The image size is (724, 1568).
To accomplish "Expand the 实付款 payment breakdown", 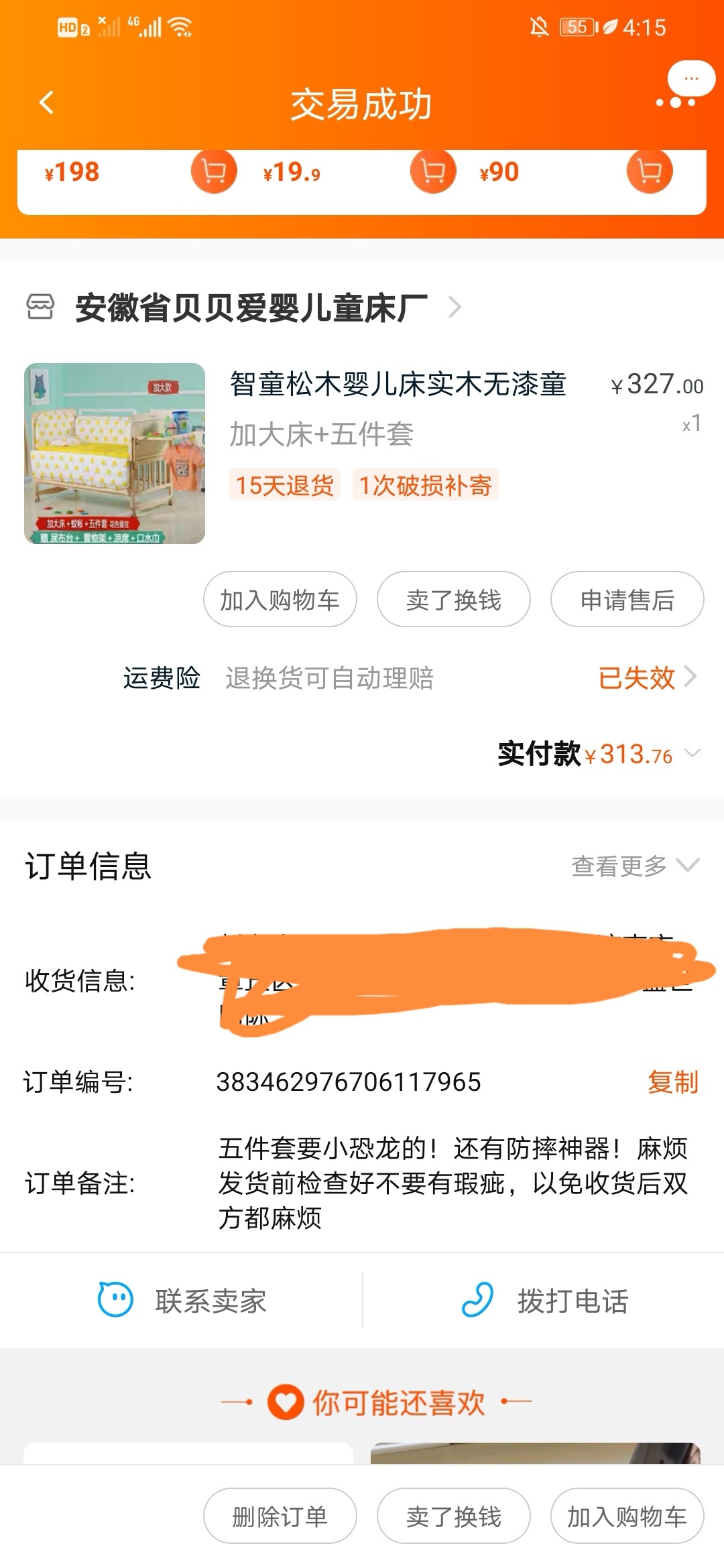I will point(692,754).
